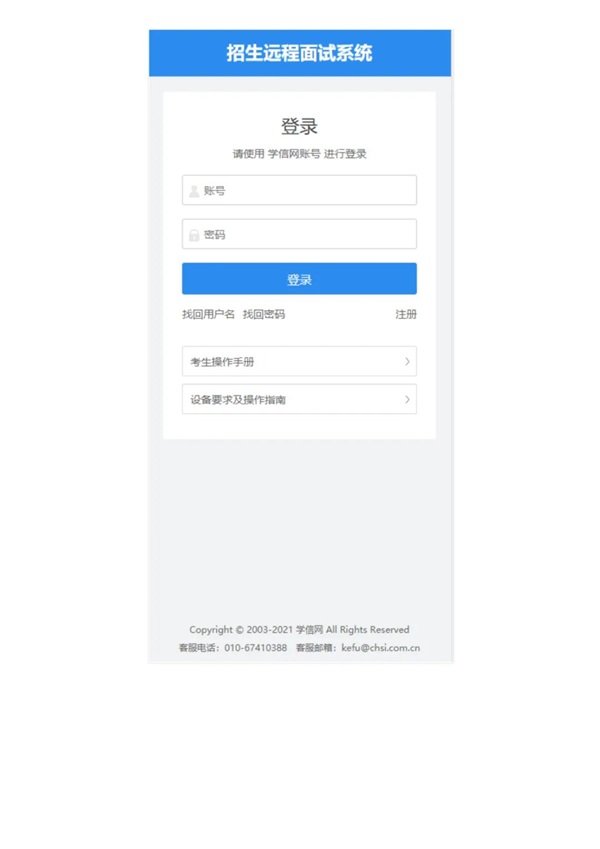Go to 注册 to register
Screen dimensions: 600x849
(405, 314)
